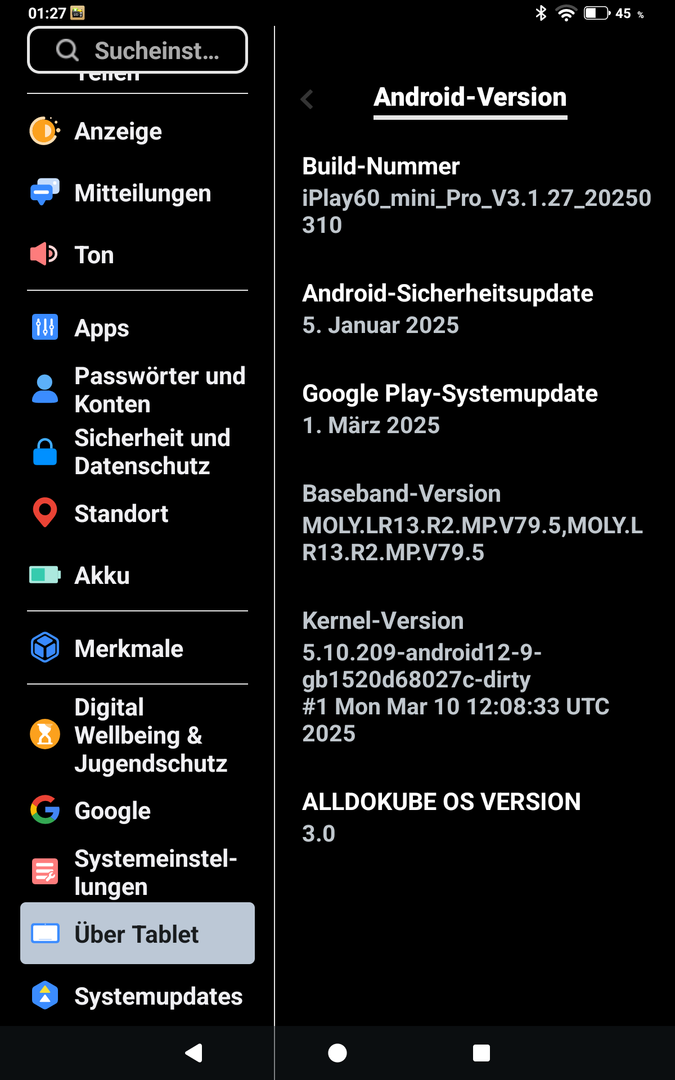Open recent apps via square button
The height and width of the screenshot is (1080, 675).
coord(481,1052)
